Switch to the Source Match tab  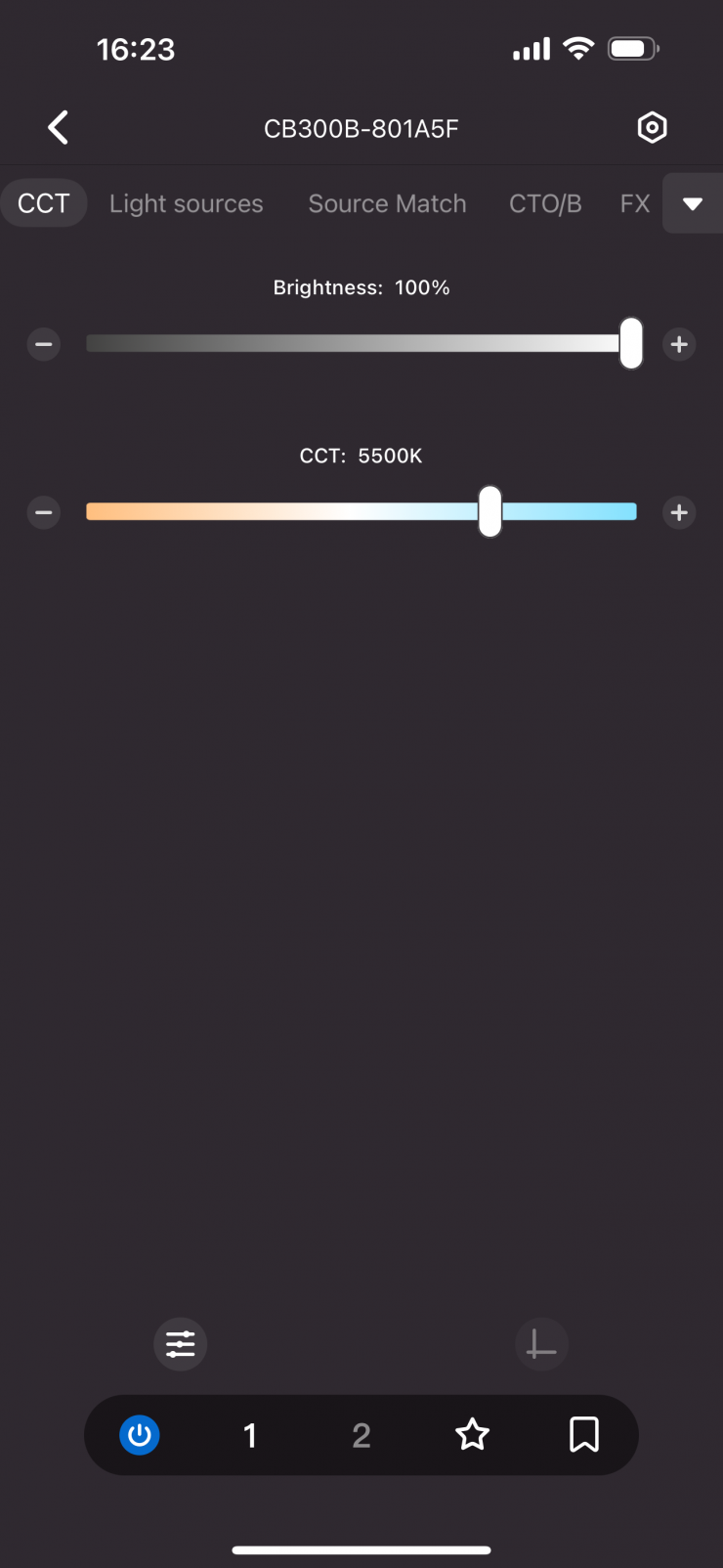(x=387, y=203)
